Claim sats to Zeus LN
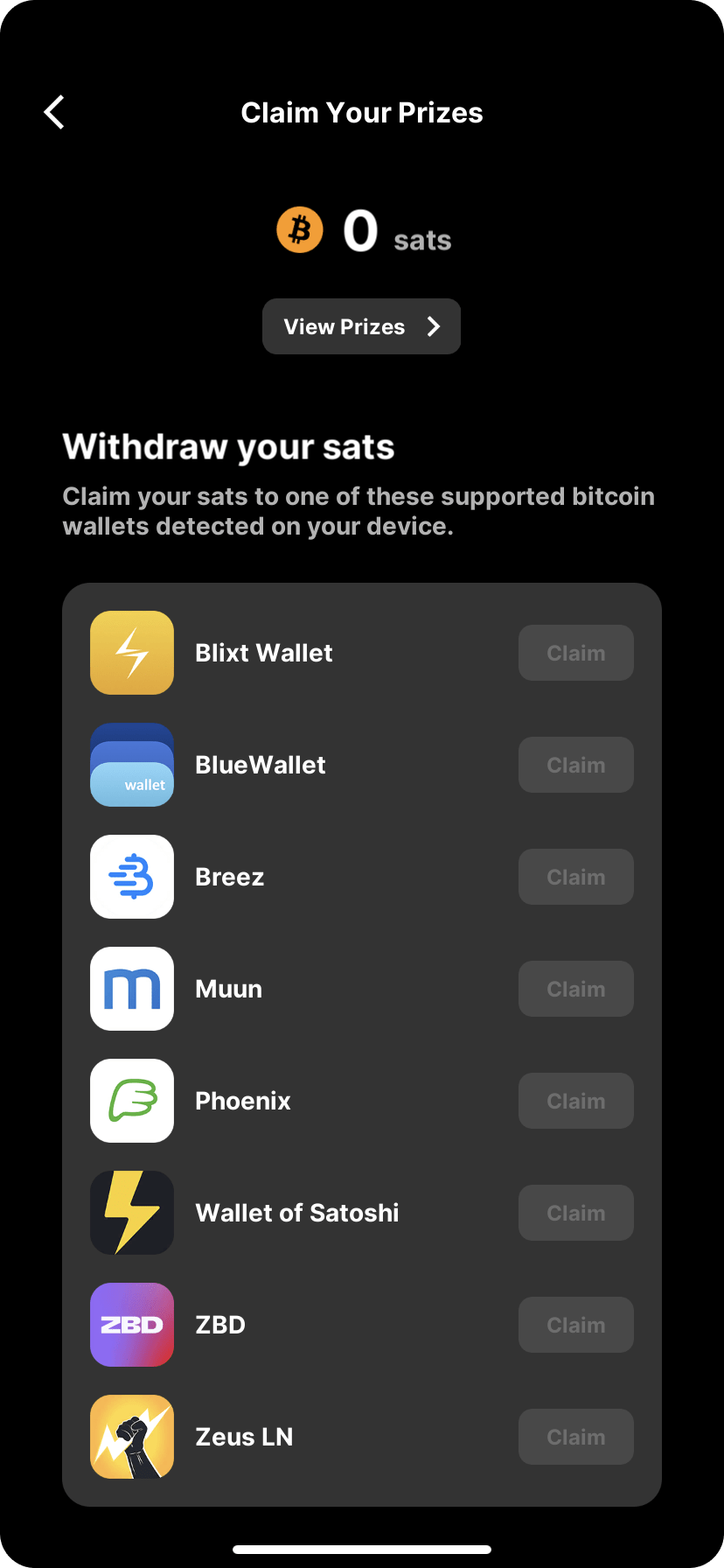Viewport: 724px width, 1568px height. 575,1437
